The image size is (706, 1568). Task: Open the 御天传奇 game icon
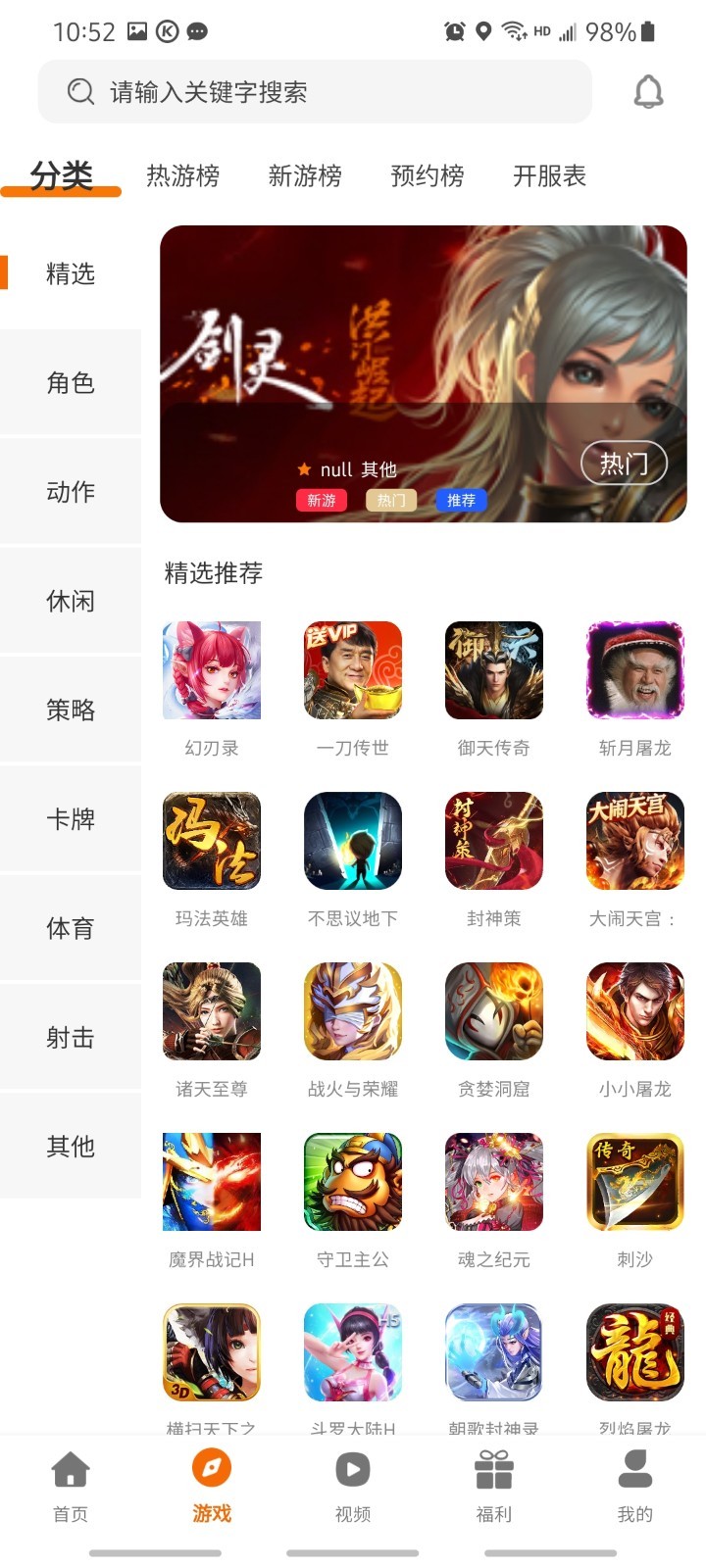[x=493, y=670]
